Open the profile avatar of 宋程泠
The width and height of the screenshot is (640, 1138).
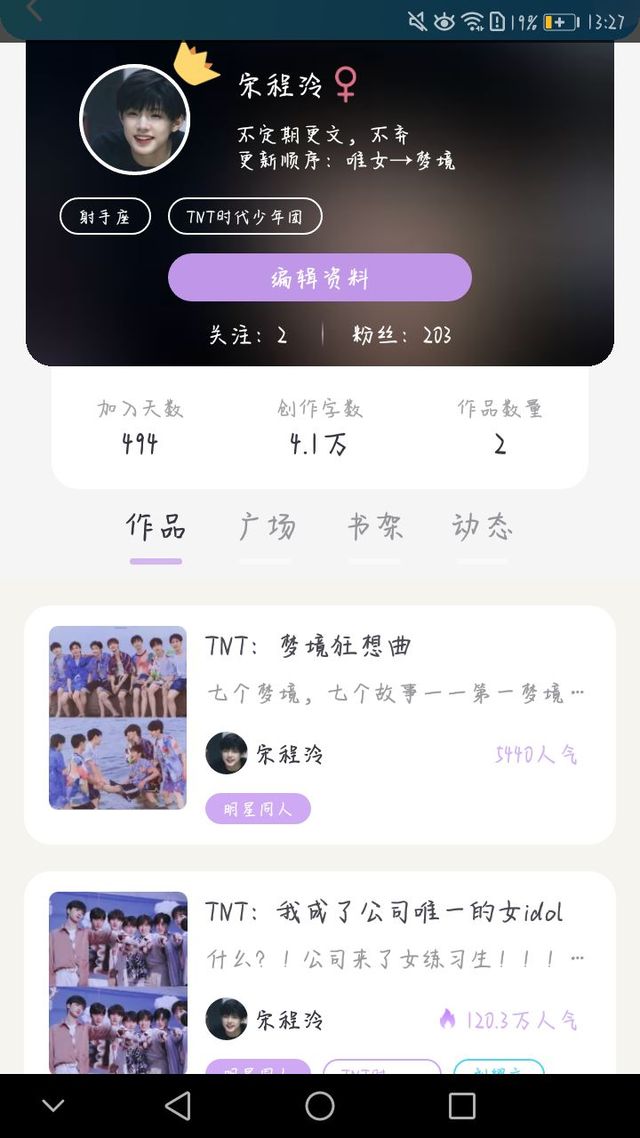(x=134, y=120)
